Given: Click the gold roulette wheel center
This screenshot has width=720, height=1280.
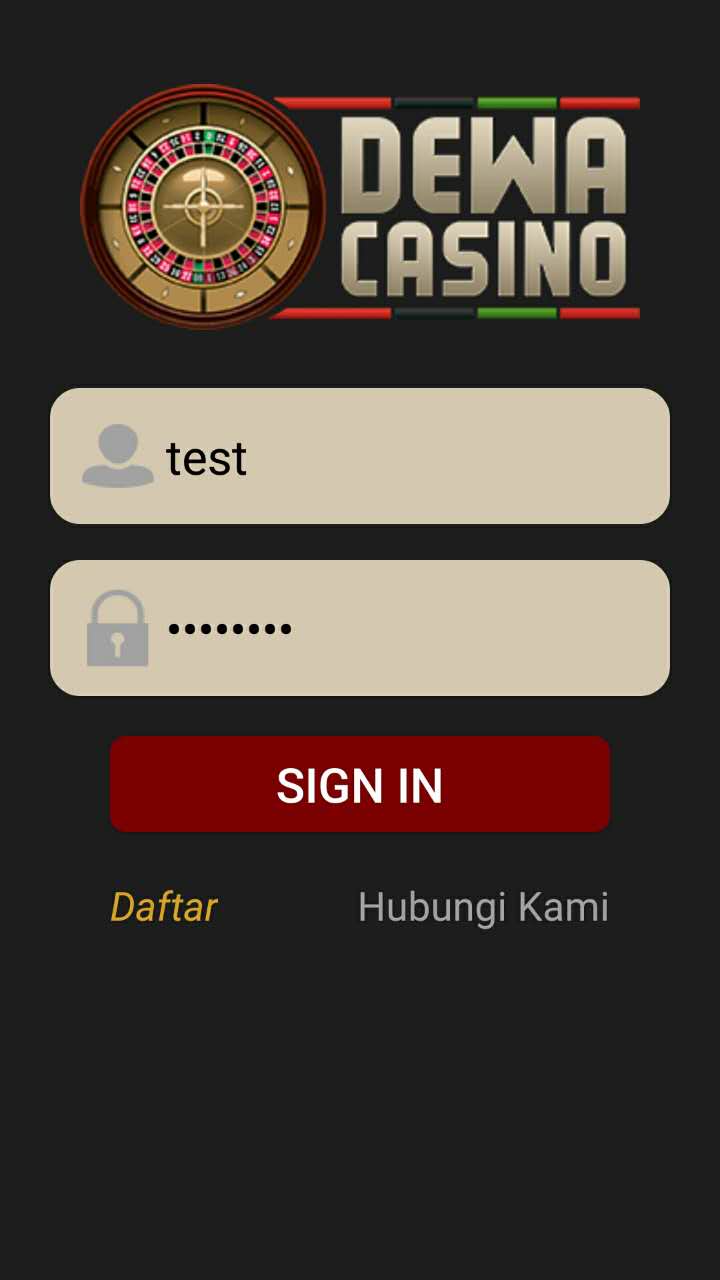Looking at the screenshot, I should (200, 207).
